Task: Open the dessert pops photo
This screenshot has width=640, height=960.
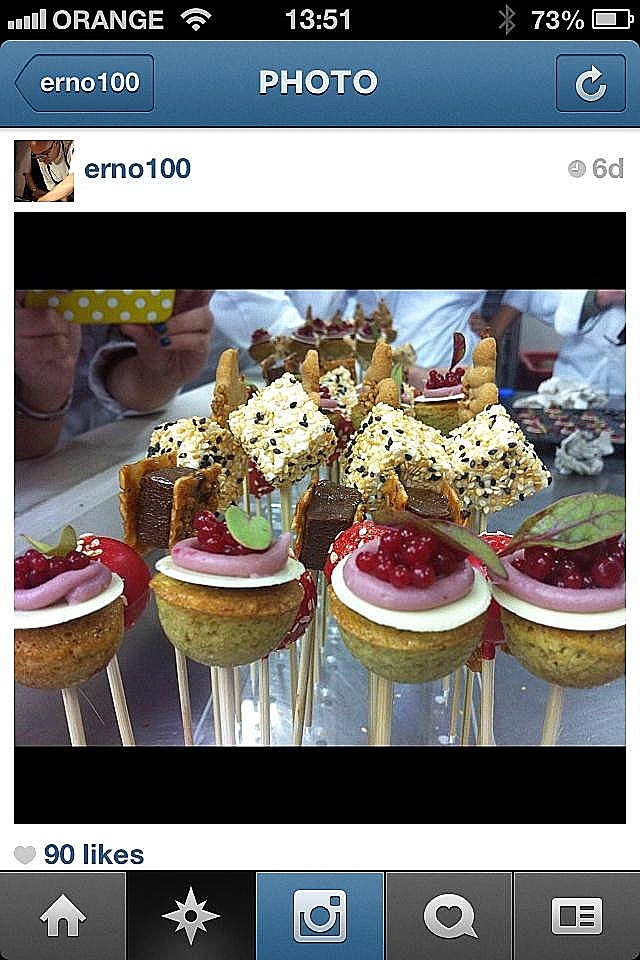Action: (320, 518)
